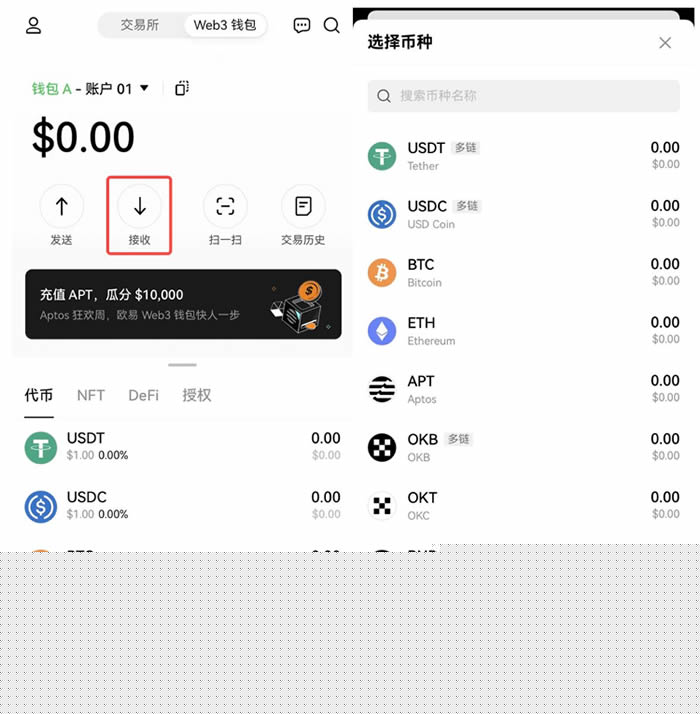Switch to the DeFi tab
The width and height of the screenshot is (700, 714).
(143, 395)
